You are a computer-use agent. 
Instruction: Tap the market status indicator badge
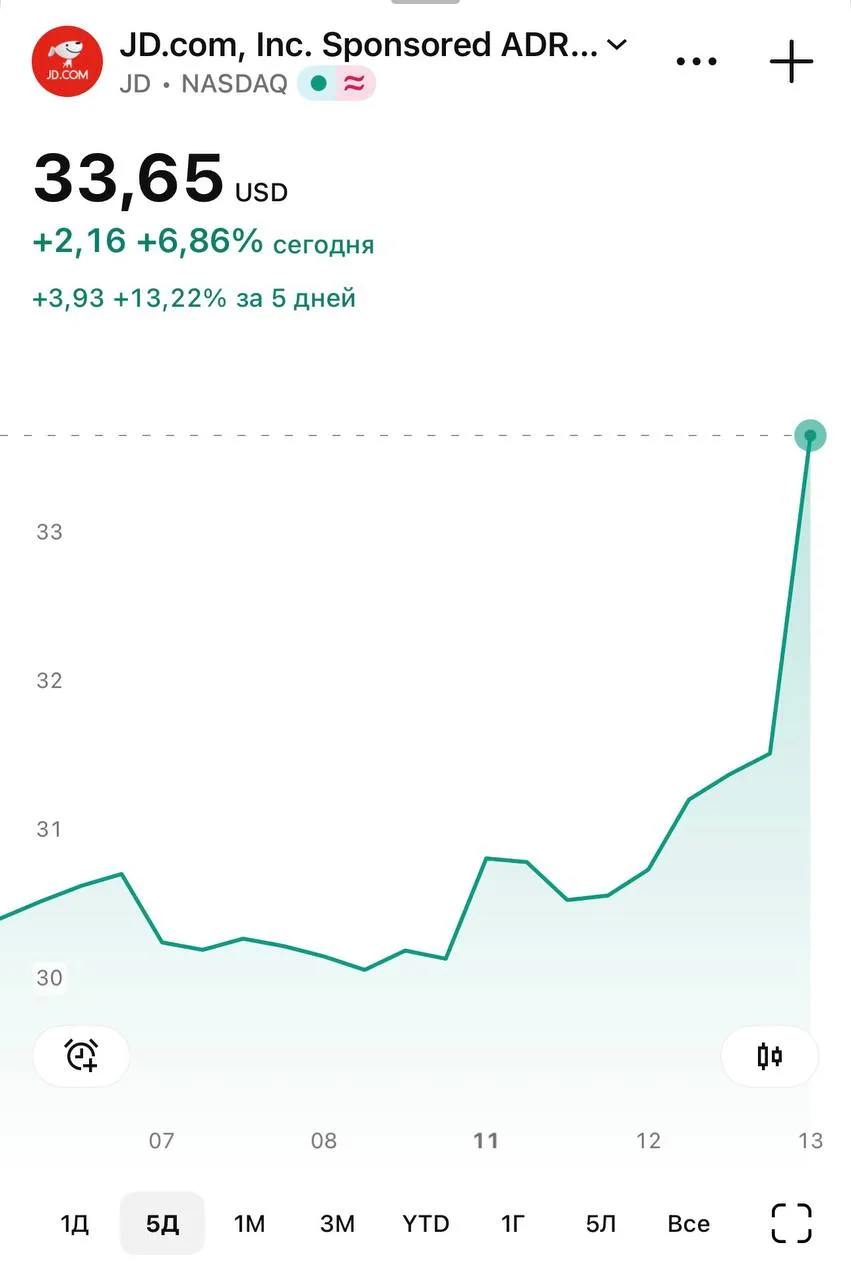(336, 84)
